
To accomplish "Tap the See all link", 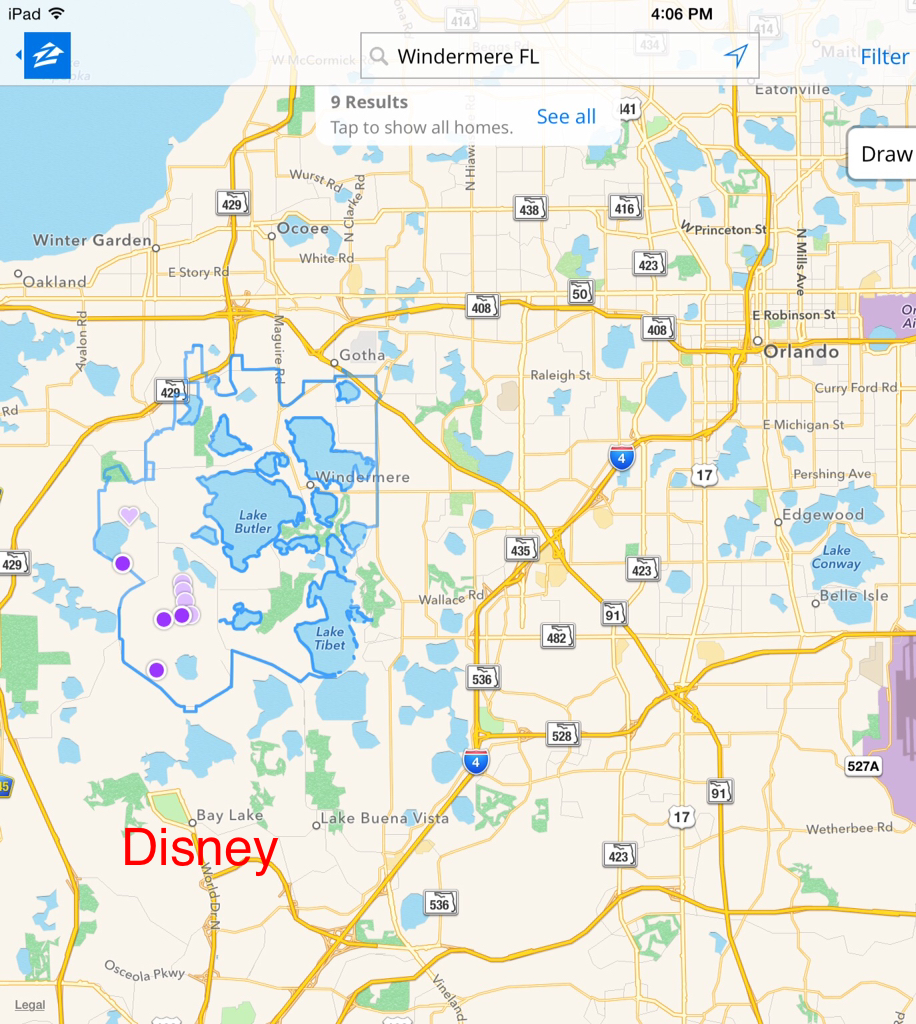I will (567, 116).
